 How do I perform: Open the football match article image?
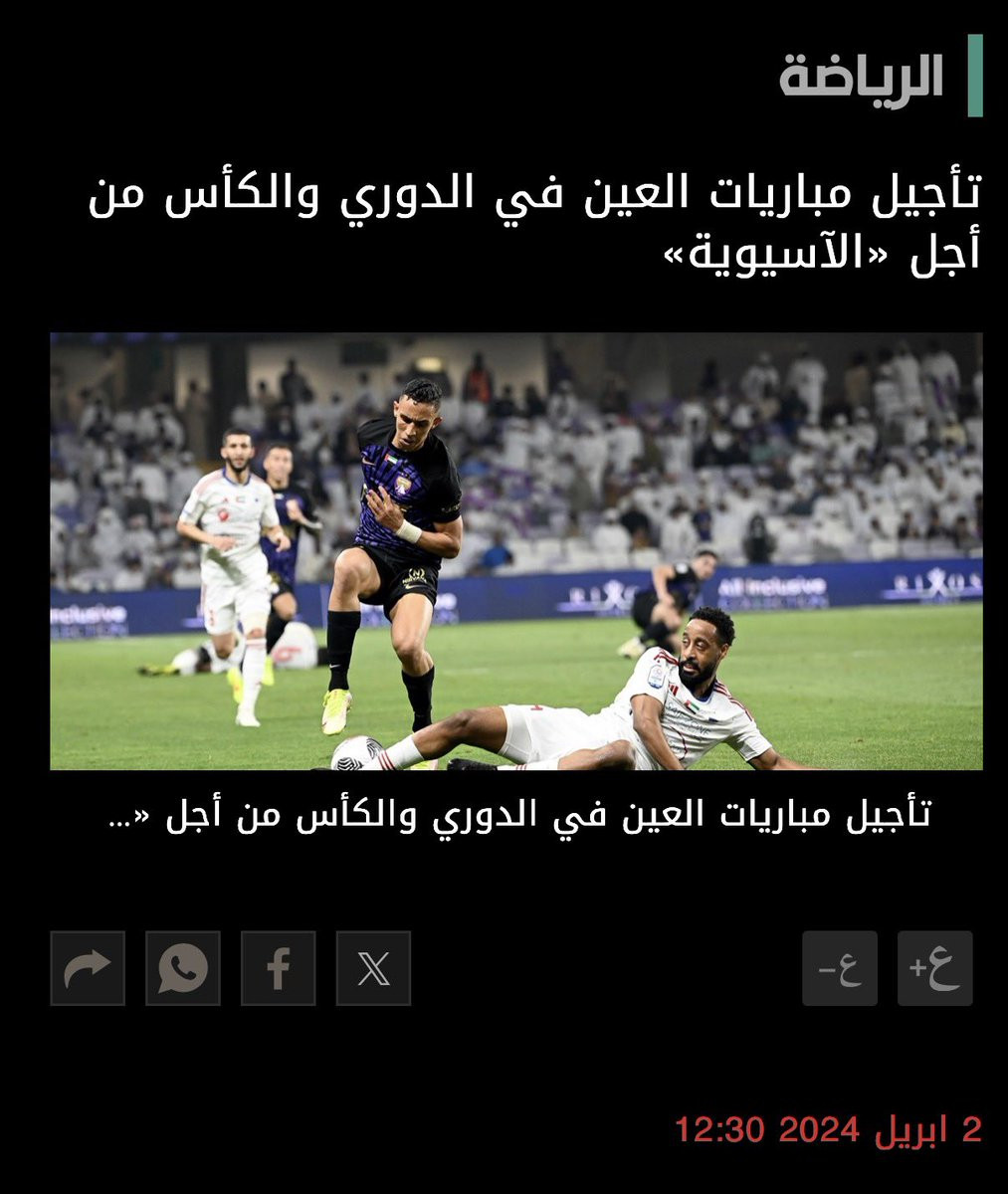pyautogui.click(x=516, y=551)
